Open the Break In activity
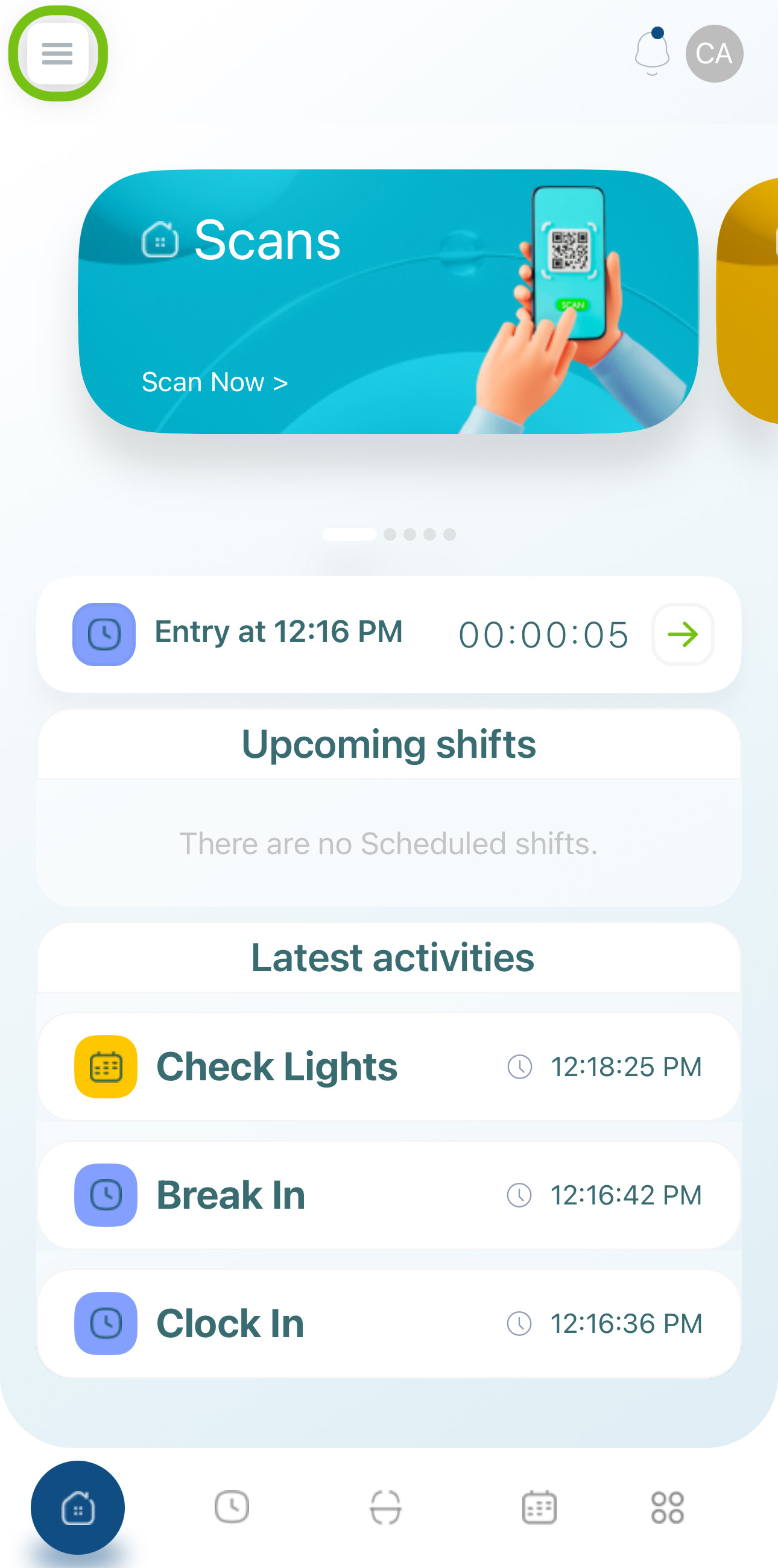Viewport: 778px width, 1568px height. pyautogui.click(x=388, y=1195)
